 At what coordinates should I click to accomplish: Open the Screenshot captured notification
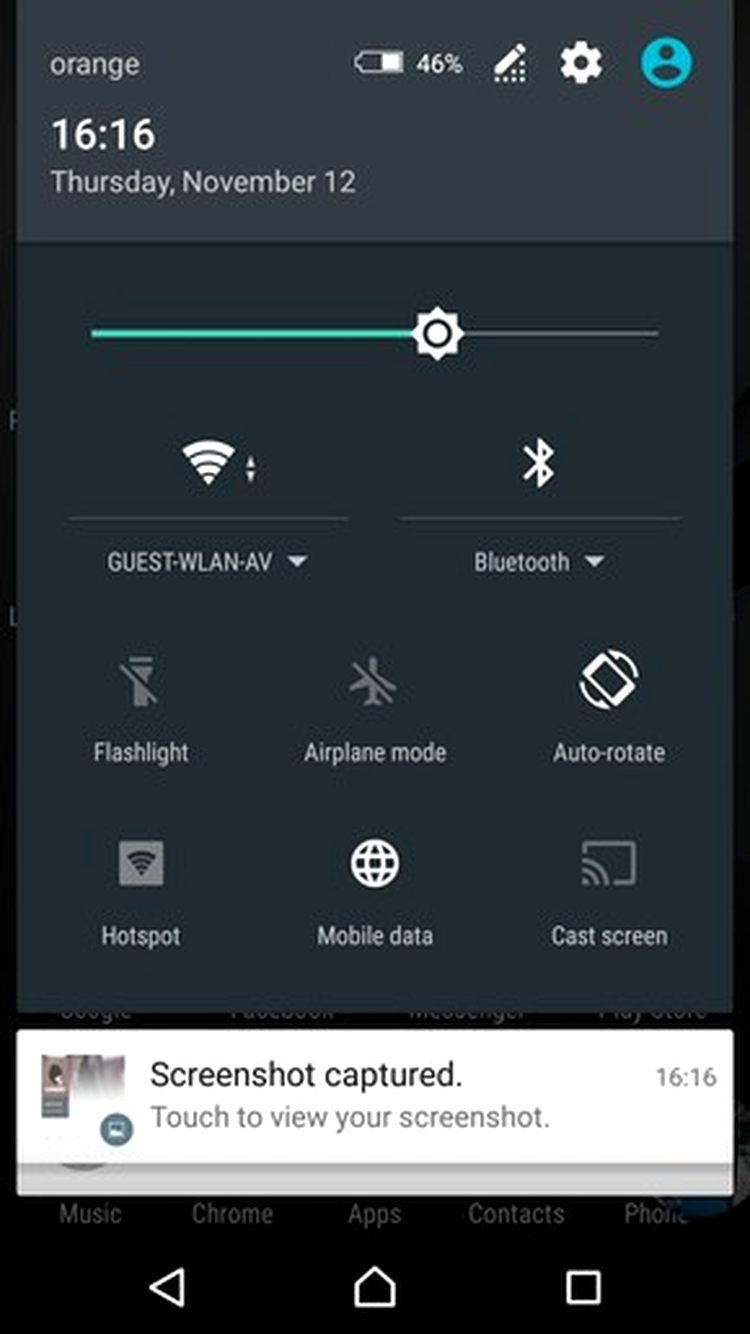point(375,1094)
